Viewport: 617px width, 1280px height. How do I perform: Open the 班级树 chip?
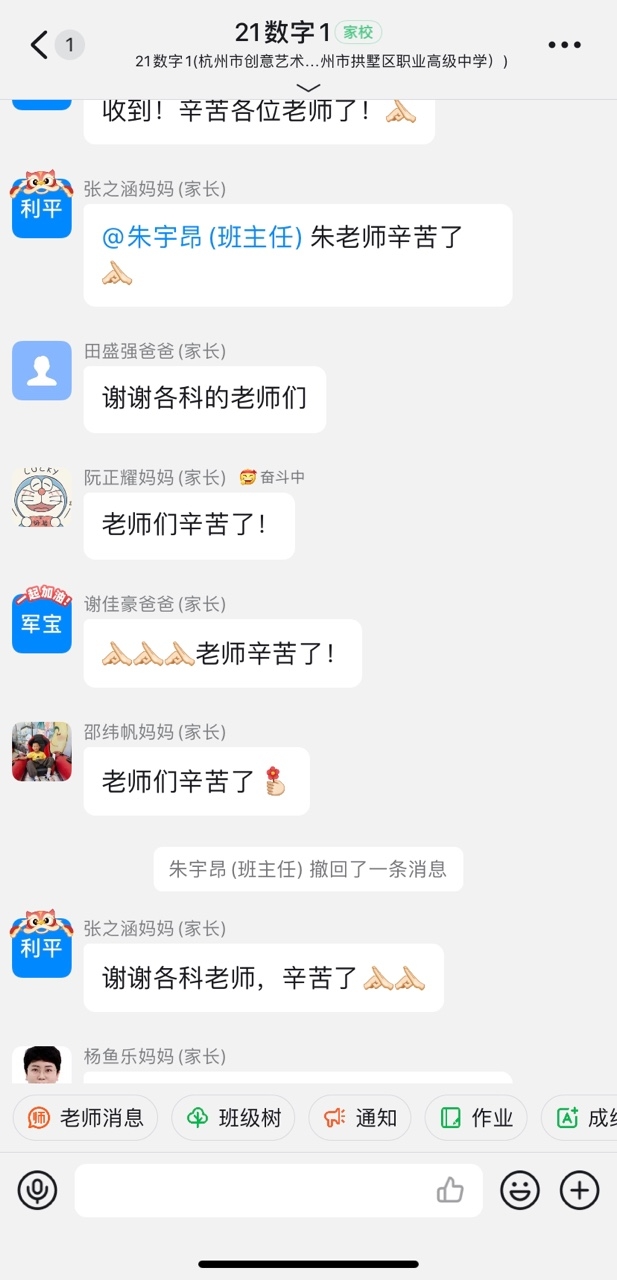click(233, 1118)
